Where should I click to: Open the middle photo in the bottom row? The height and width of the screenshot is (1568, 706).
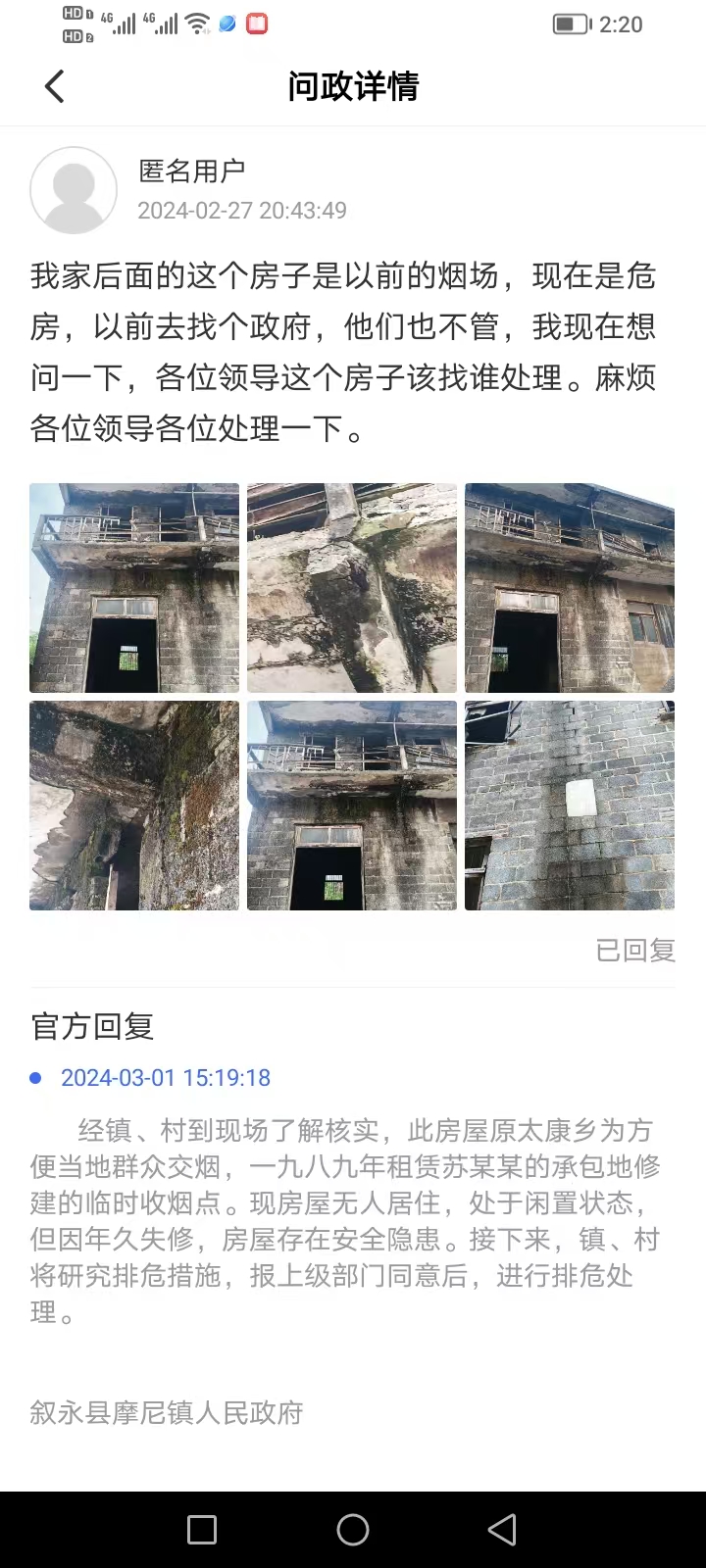[x=352, y=806]
